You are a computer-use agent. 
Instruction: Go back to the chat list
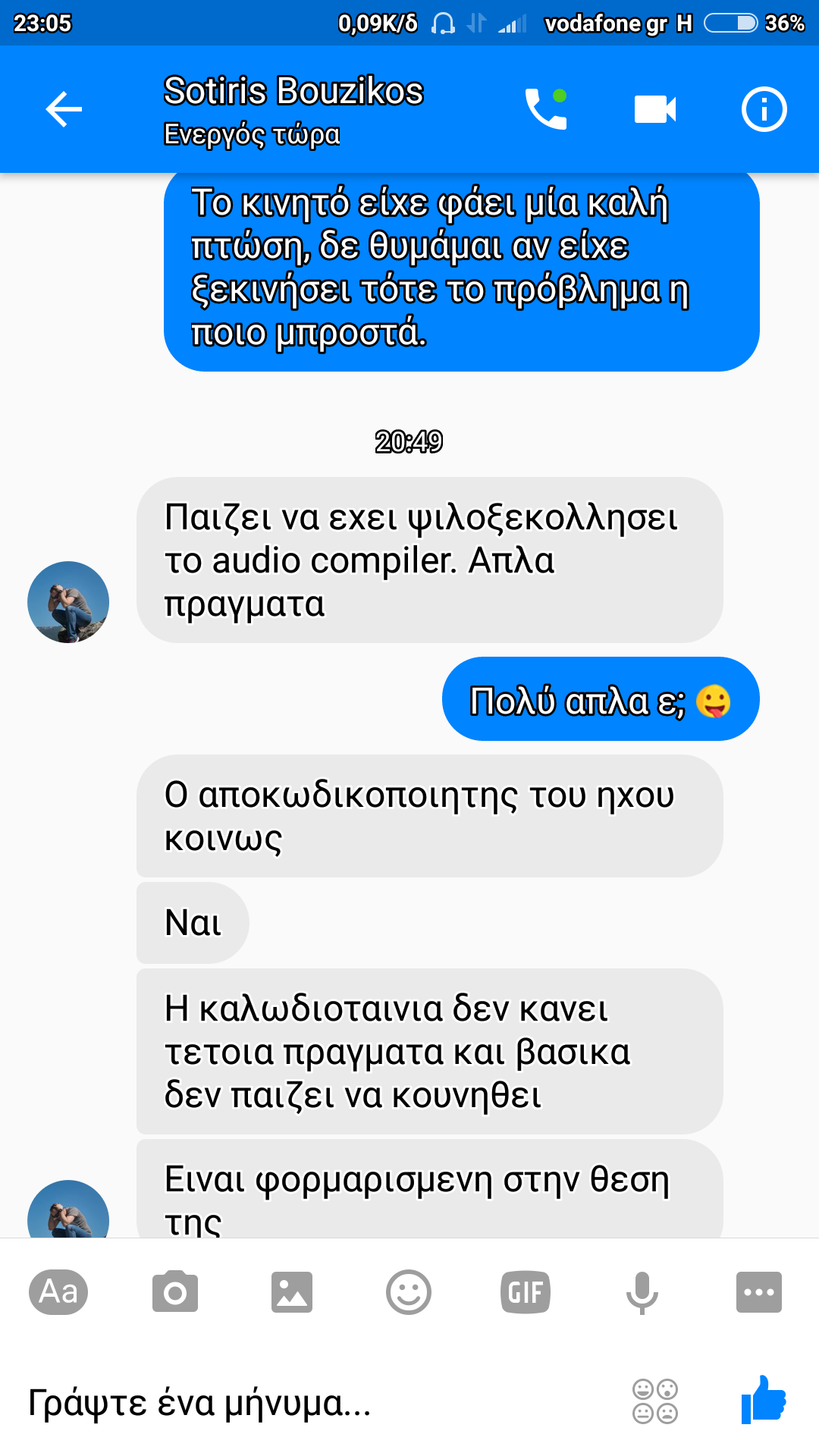pyautogui.click(x=64, y=110)
